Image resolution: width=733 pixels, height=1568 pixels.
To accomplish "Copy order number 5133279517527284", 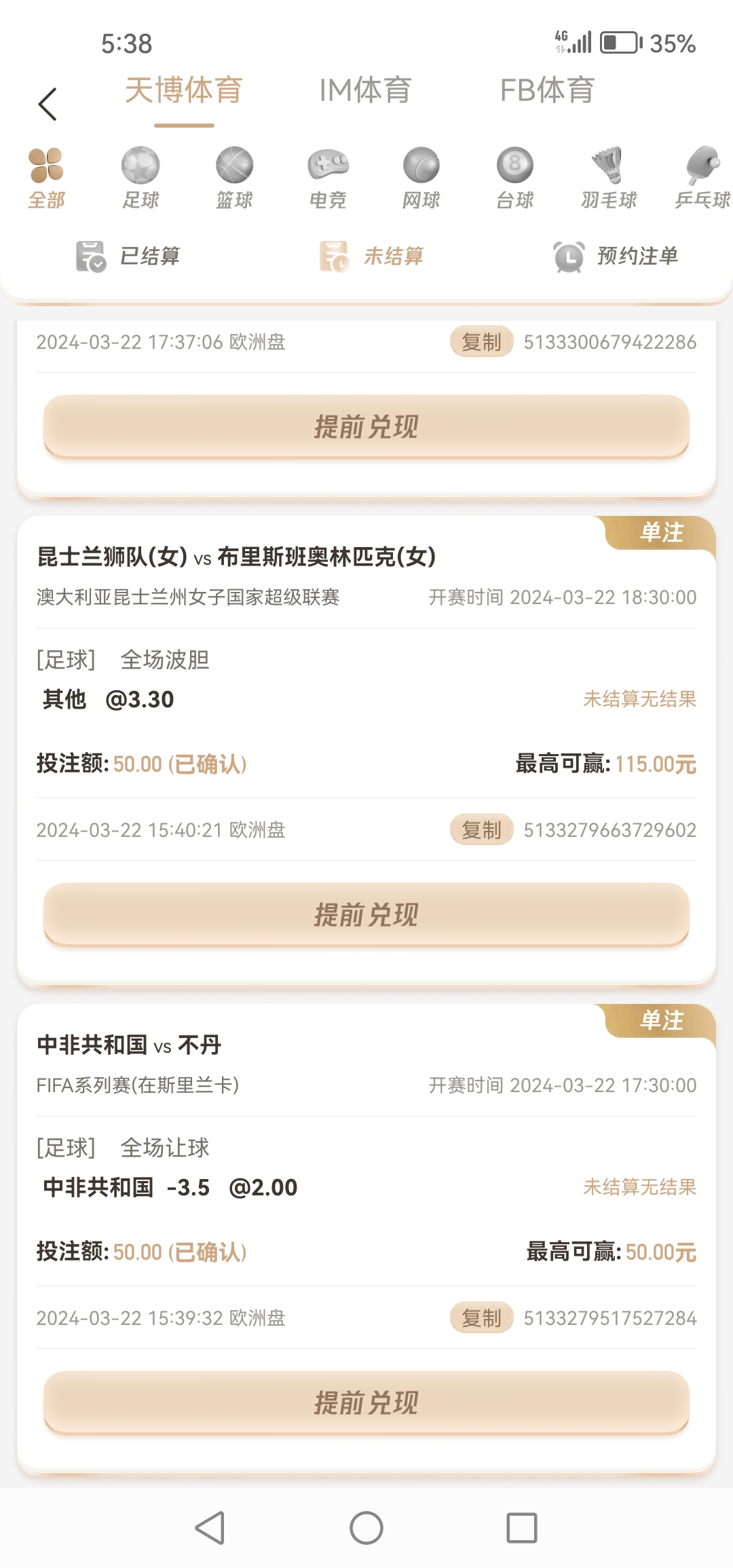I will click(481, 1318).
